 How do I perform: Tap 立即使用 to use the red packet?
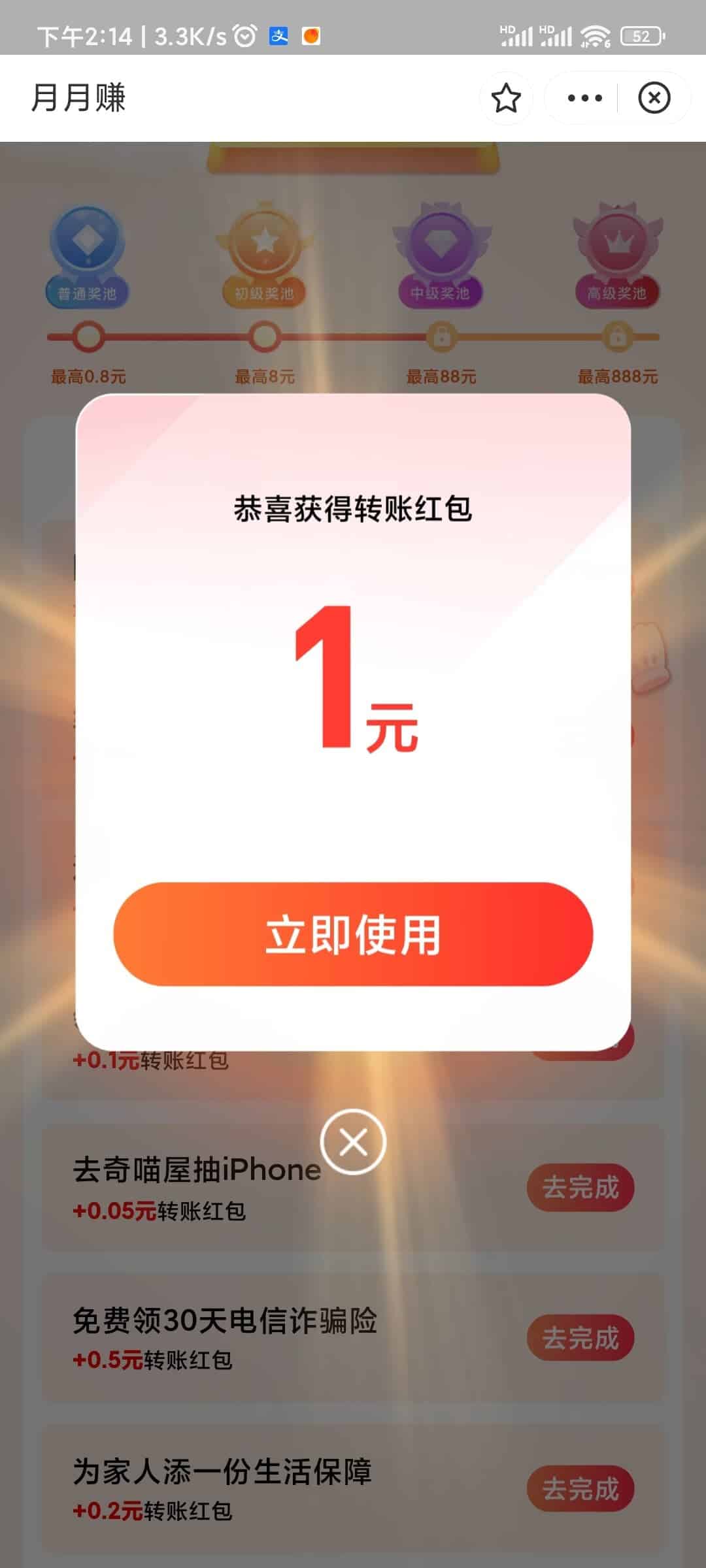(353, 934)
